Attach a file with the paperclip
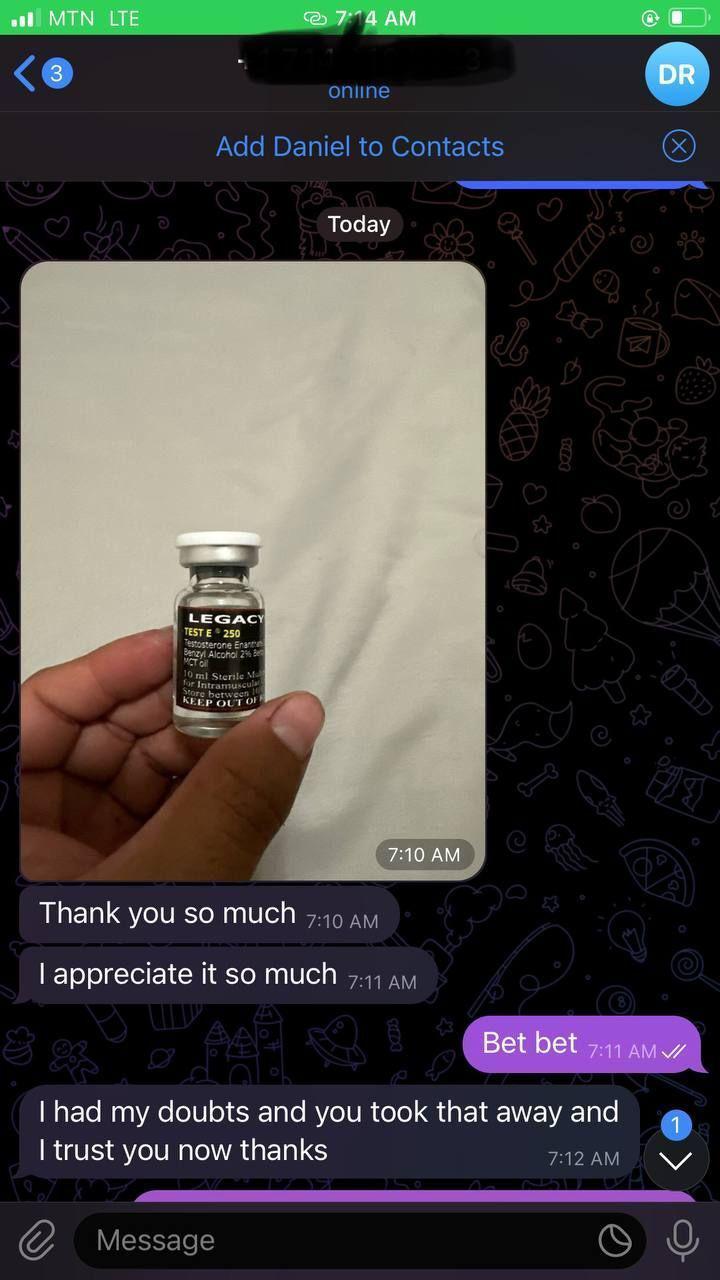This screenshot has height=1280, width=720. point(37,1240)
